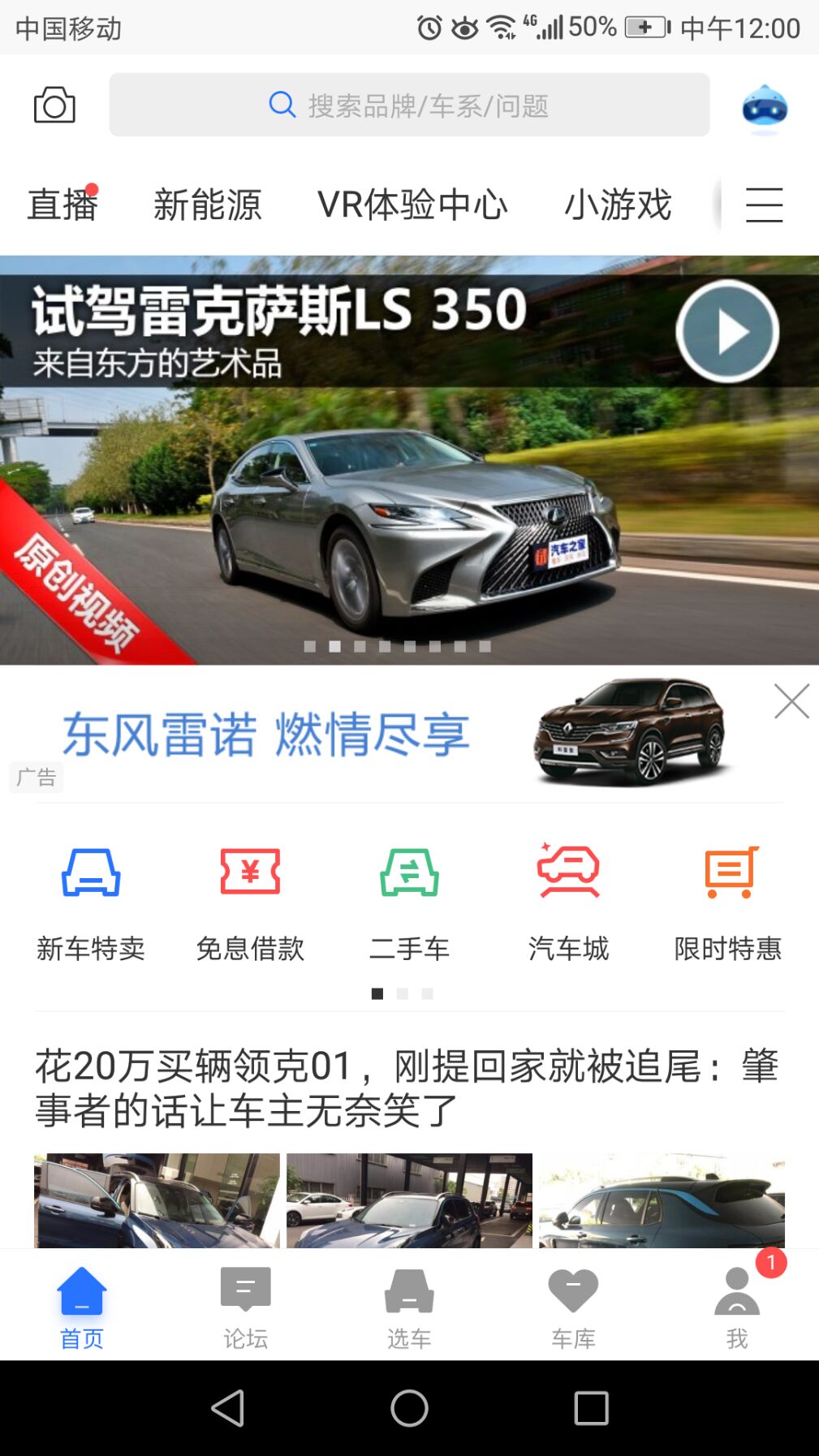The image size is (819, 1456).
Task: Switch to the 直播 tab
Action: tap(63, 205)
